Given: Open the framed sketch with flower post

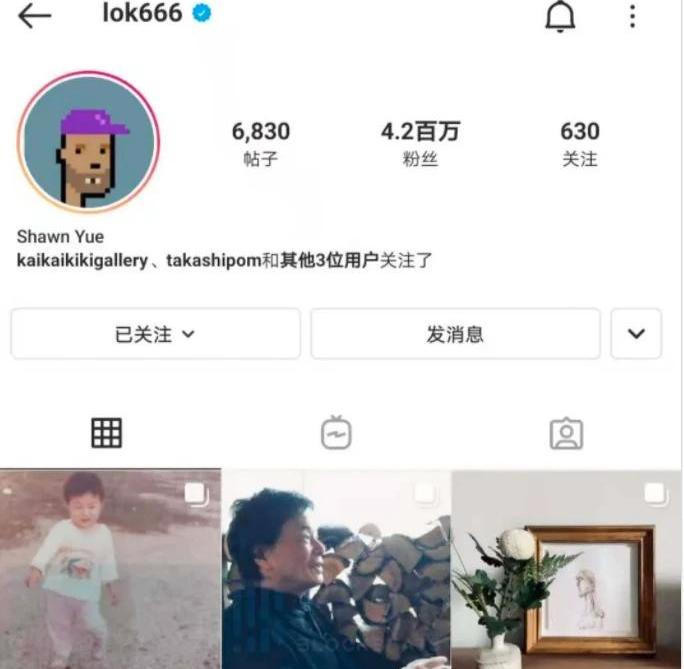Looking at the screenshot, I should coord(566,568).
